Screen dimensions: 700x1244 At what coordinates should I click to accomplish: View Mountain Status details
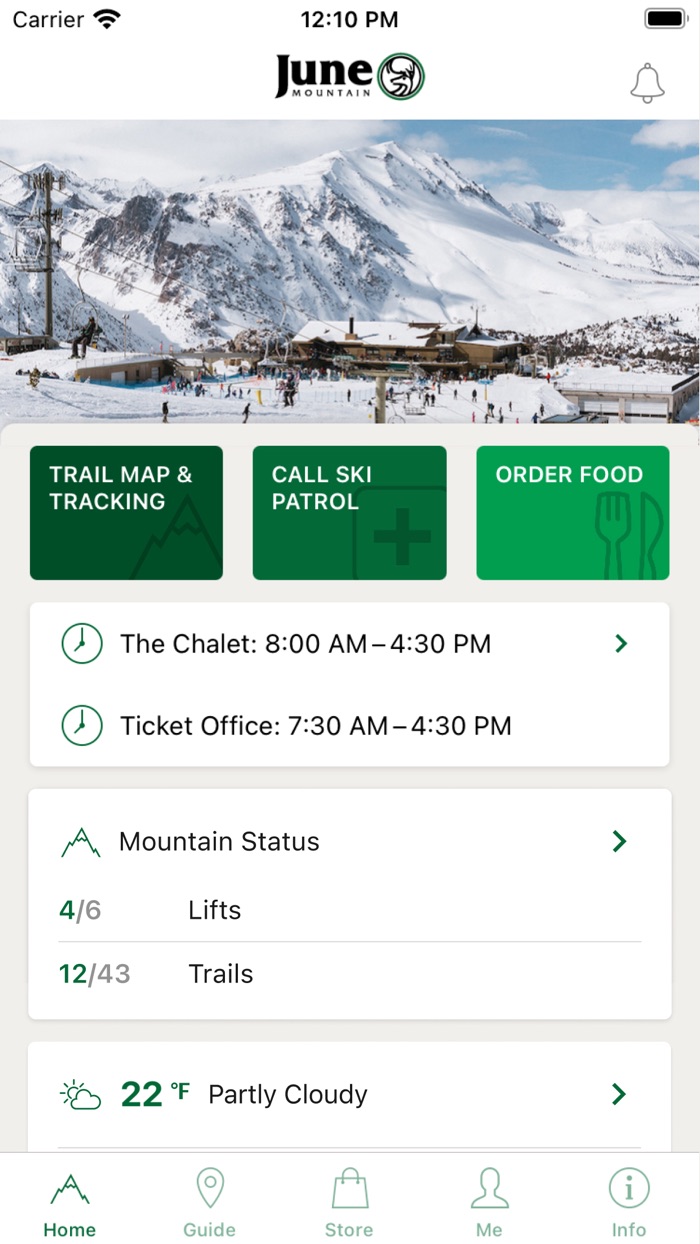click(x=349, y=842)
